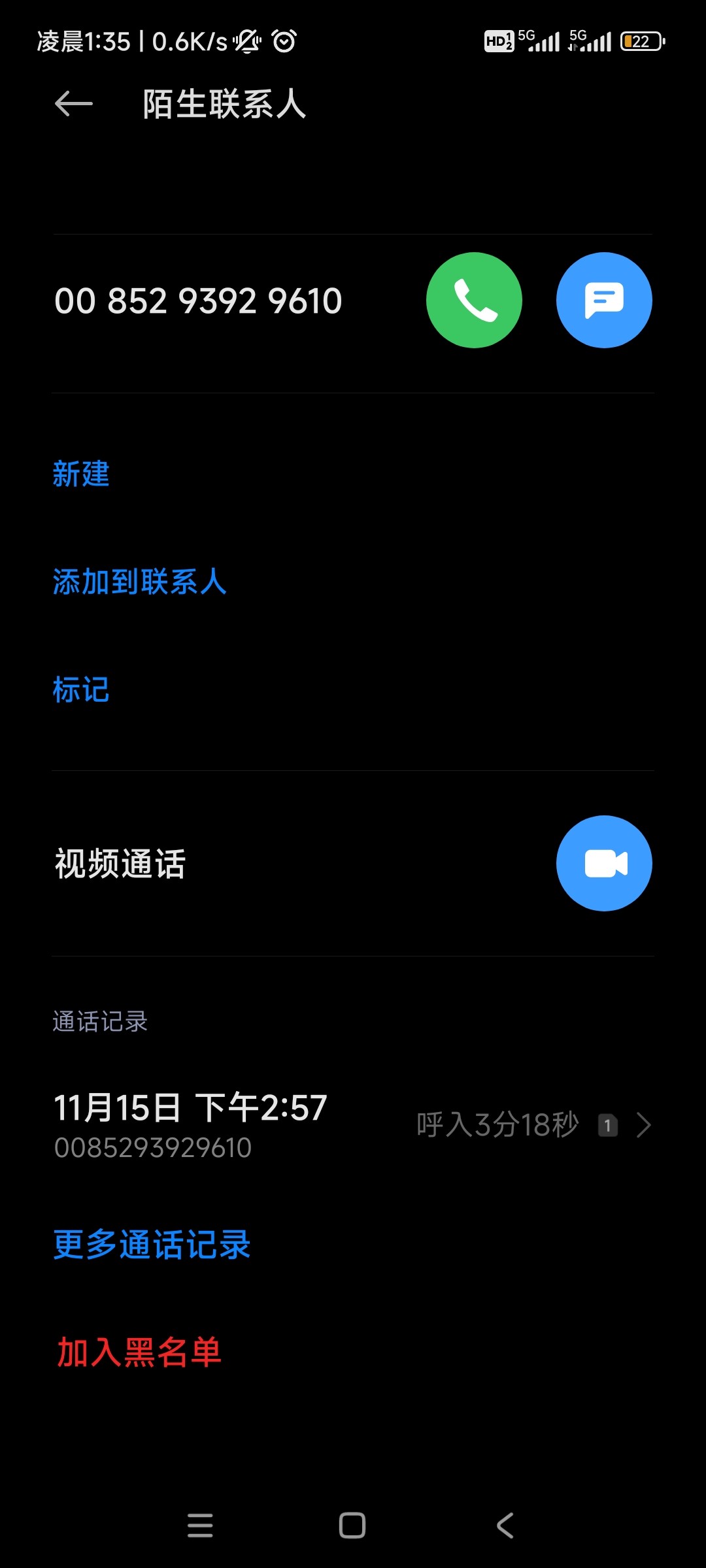This screenshot has height=1568, width=706.
Task: Choose 添加到联系人 to add to an existing contact
Action: click(x=139, y=581)
